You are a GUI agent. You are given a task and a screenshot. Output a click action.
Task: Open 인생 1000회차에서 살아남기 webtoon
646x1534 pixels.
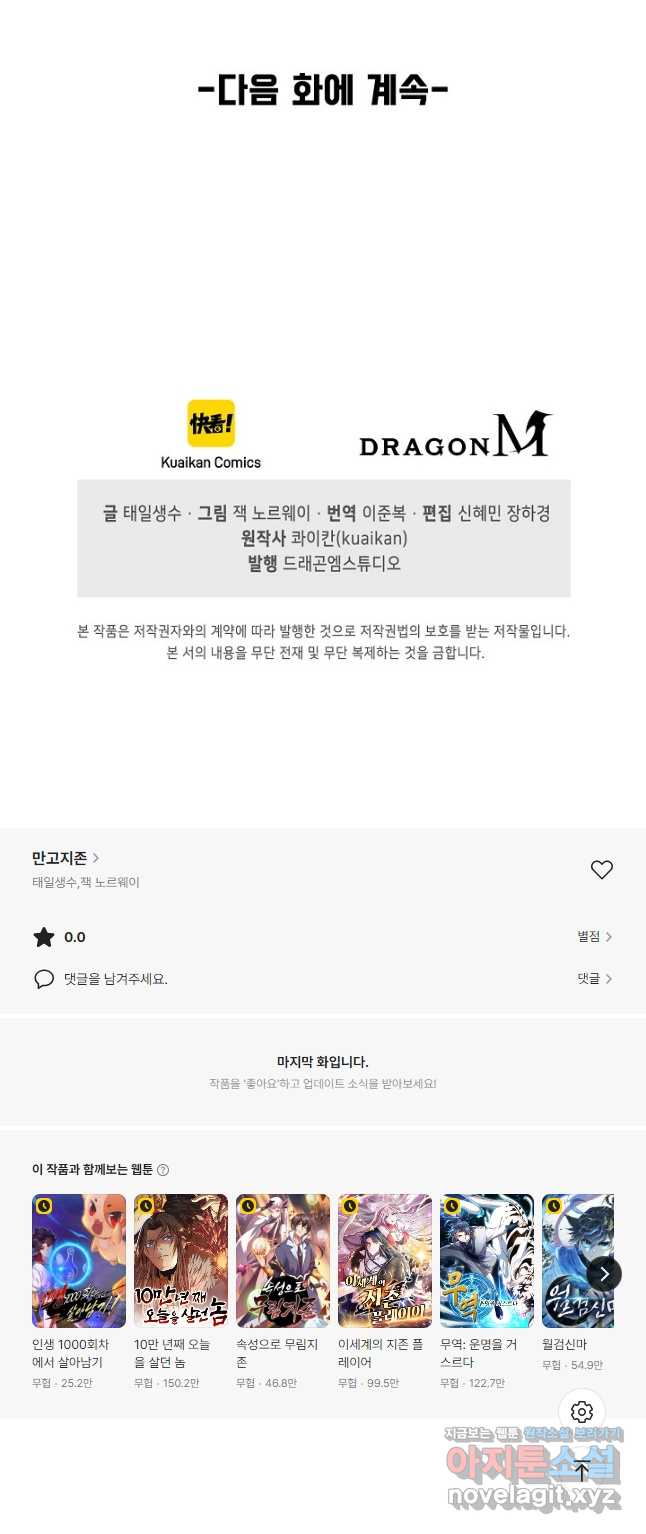tap(79, 1260)
